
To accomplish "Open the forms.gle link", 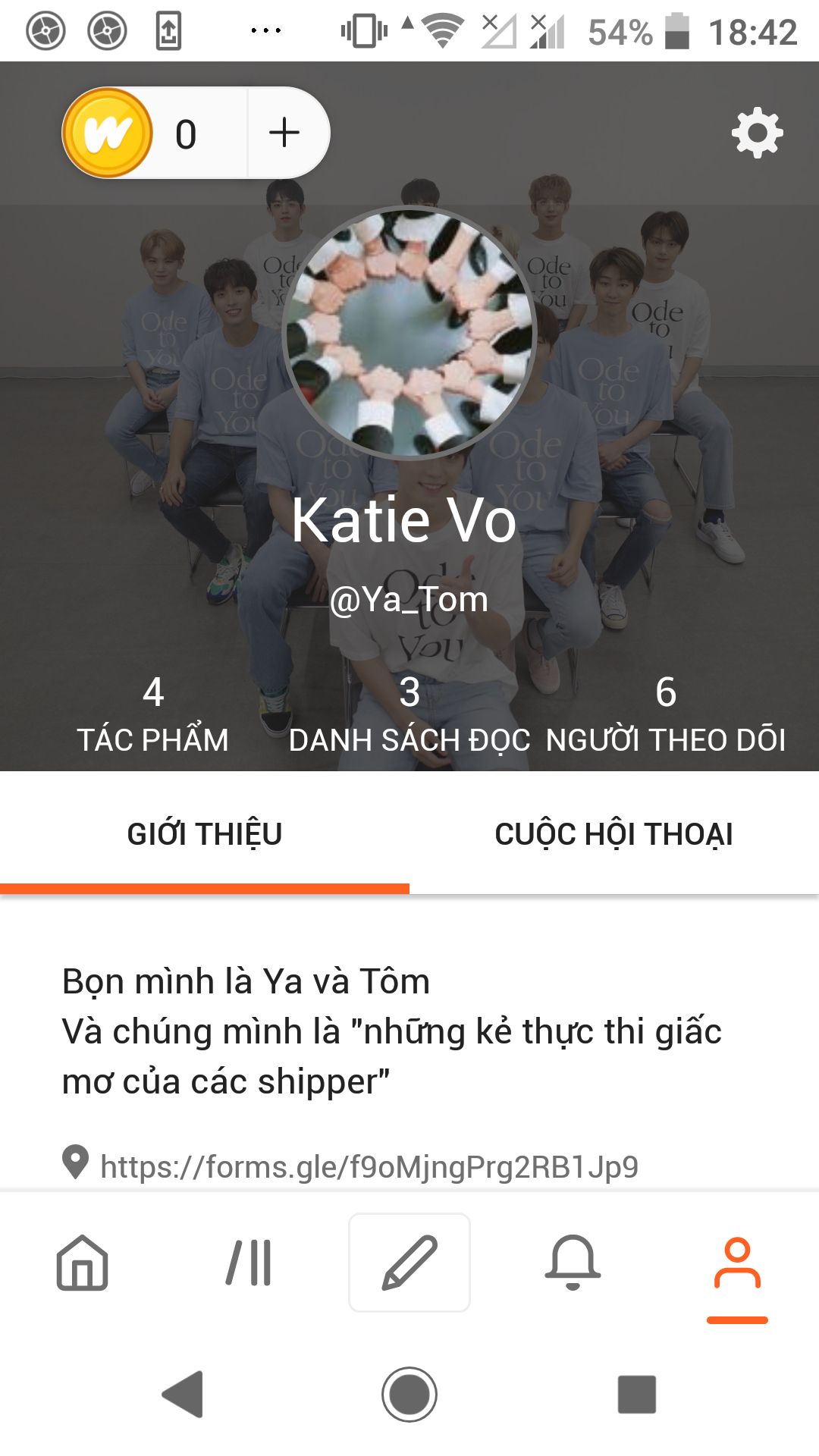I will click(369, 1166).
